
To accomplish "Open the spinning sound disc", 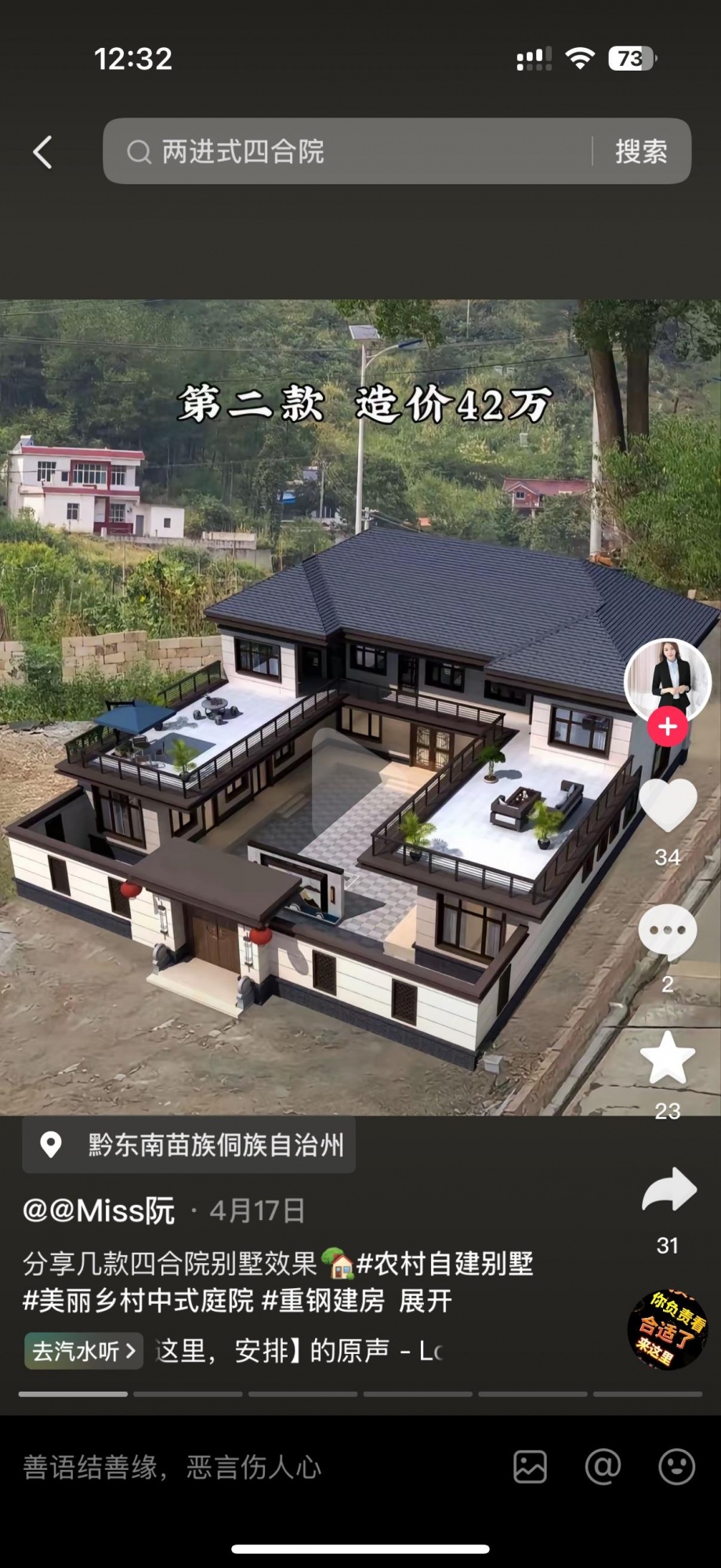I will 668,1330.
